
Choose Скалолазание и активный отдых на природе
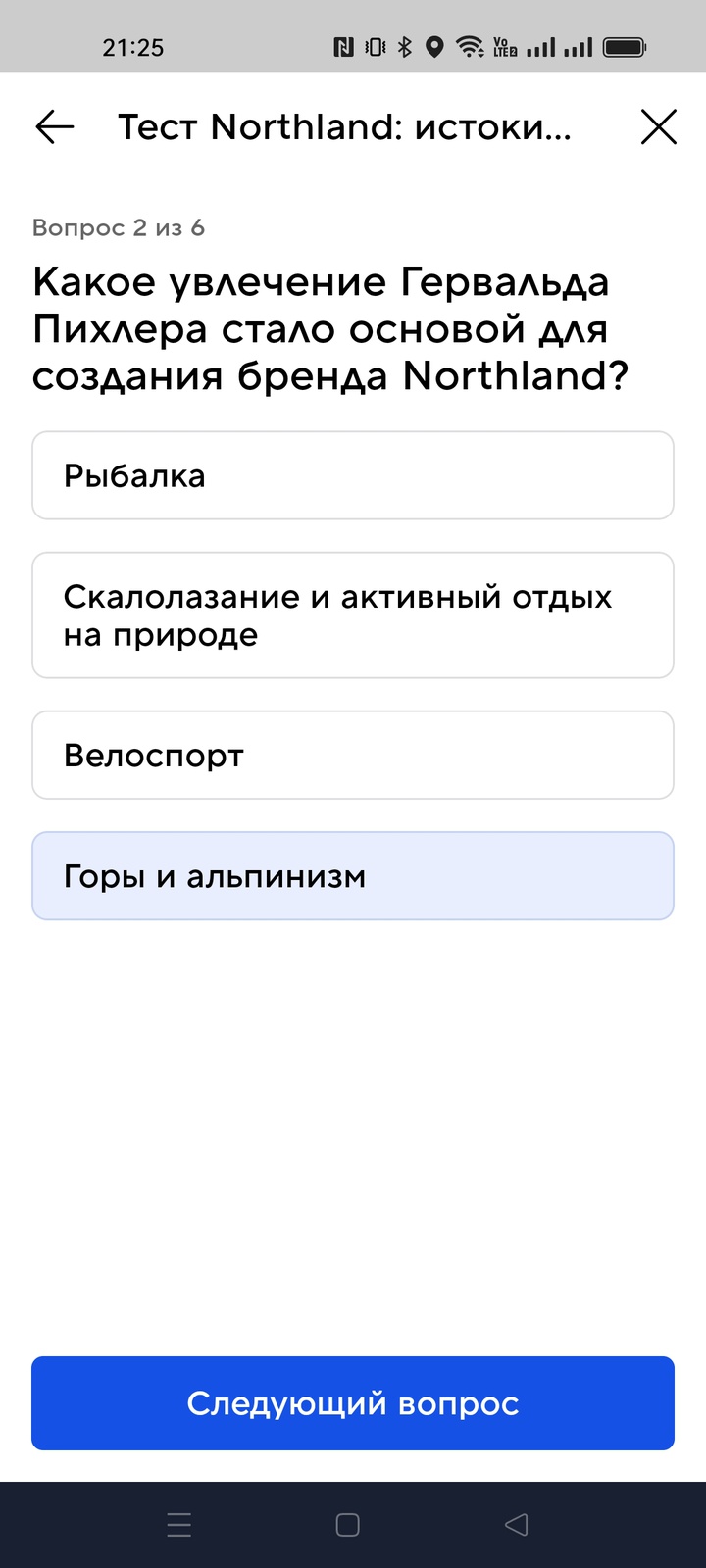[x=353, y=615]
